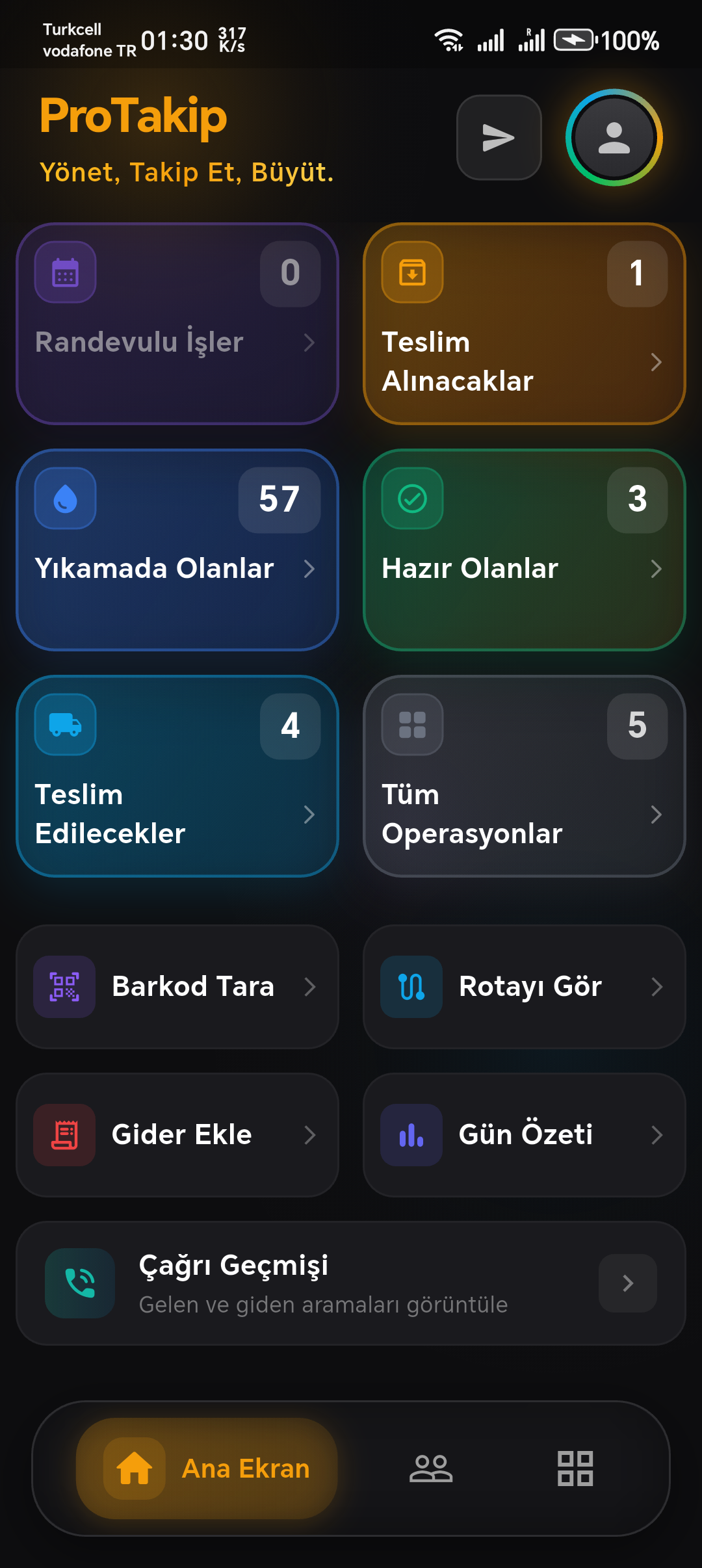Click the red receipt icon for Gider Ekle
702x1568 pixels.
[x=64, y=1134]
